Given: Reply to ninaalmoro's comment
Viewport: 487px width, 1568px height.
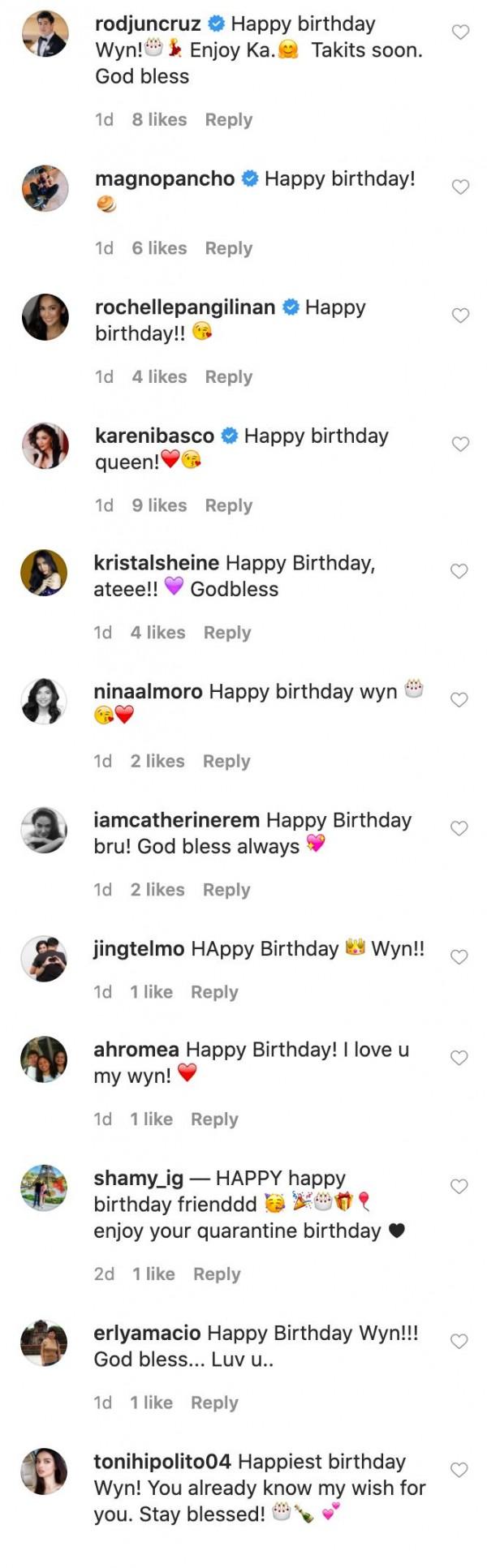Looking at the screenshot, I should click(226, 761).
